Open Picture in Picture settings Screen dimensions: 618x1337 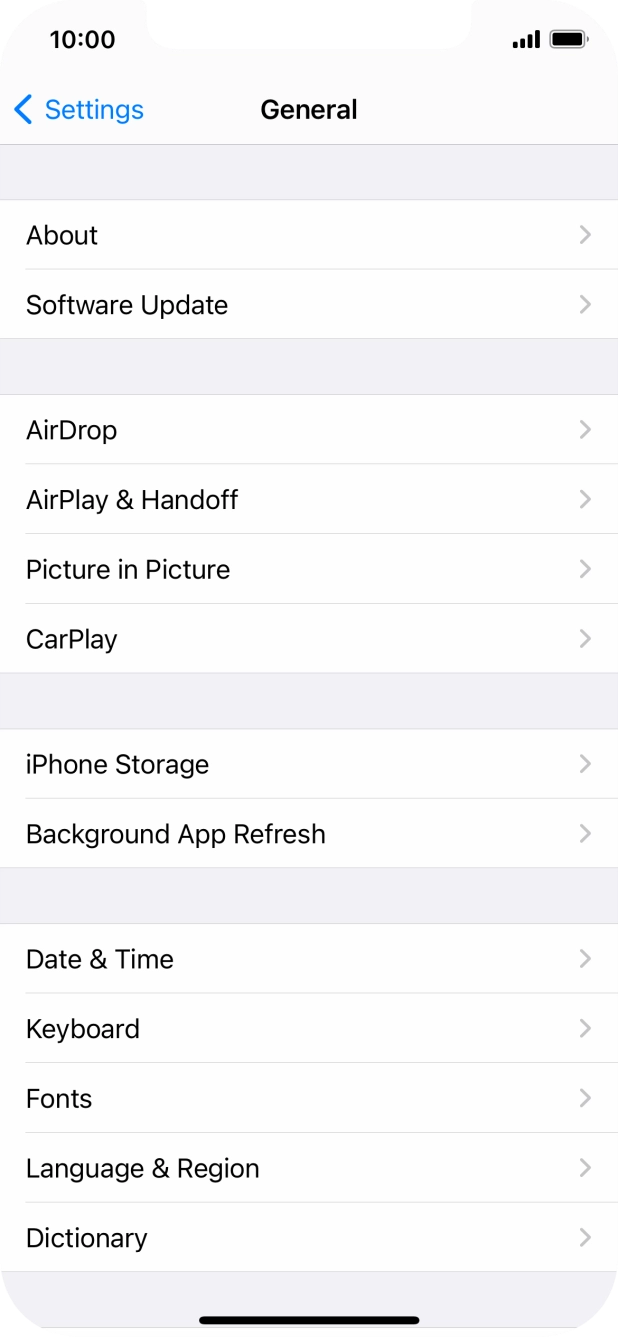[x=309, y=569]
